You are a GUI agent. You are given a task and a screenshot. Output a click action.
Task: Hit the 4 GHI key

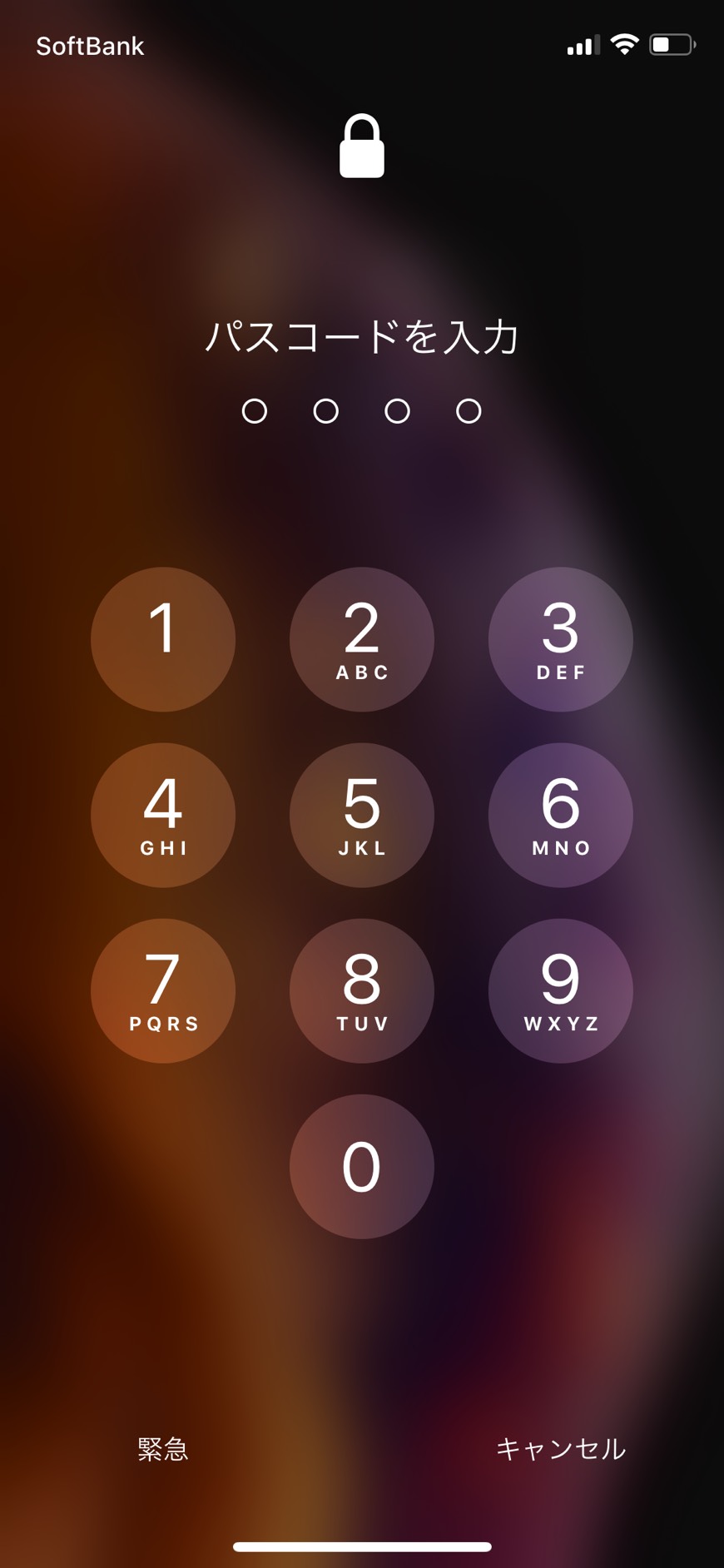pos(163,815)
